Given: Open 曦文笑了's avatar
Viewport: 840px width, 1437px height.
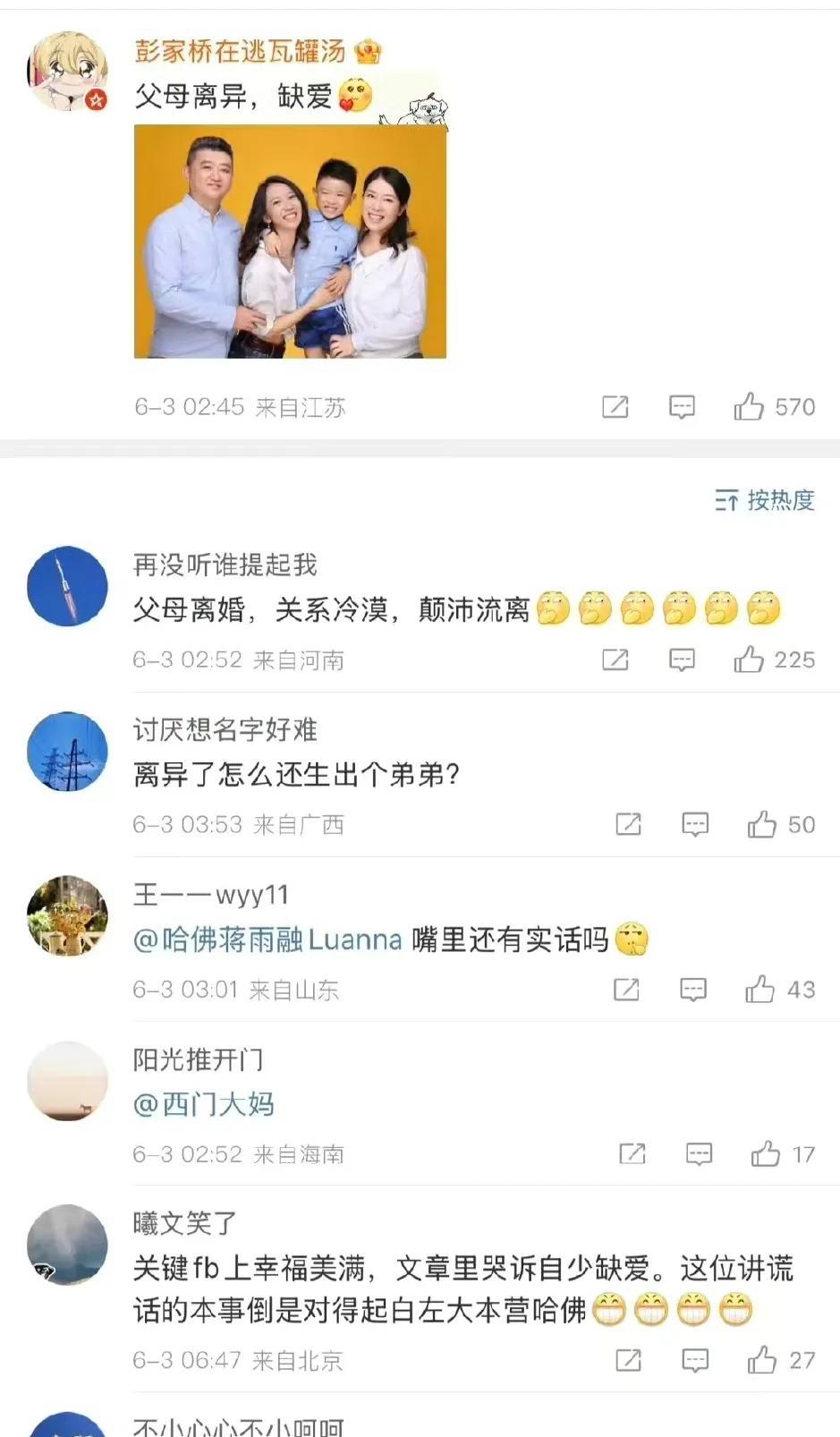Looking at the screenshot, I should (x=67, y=1245).
